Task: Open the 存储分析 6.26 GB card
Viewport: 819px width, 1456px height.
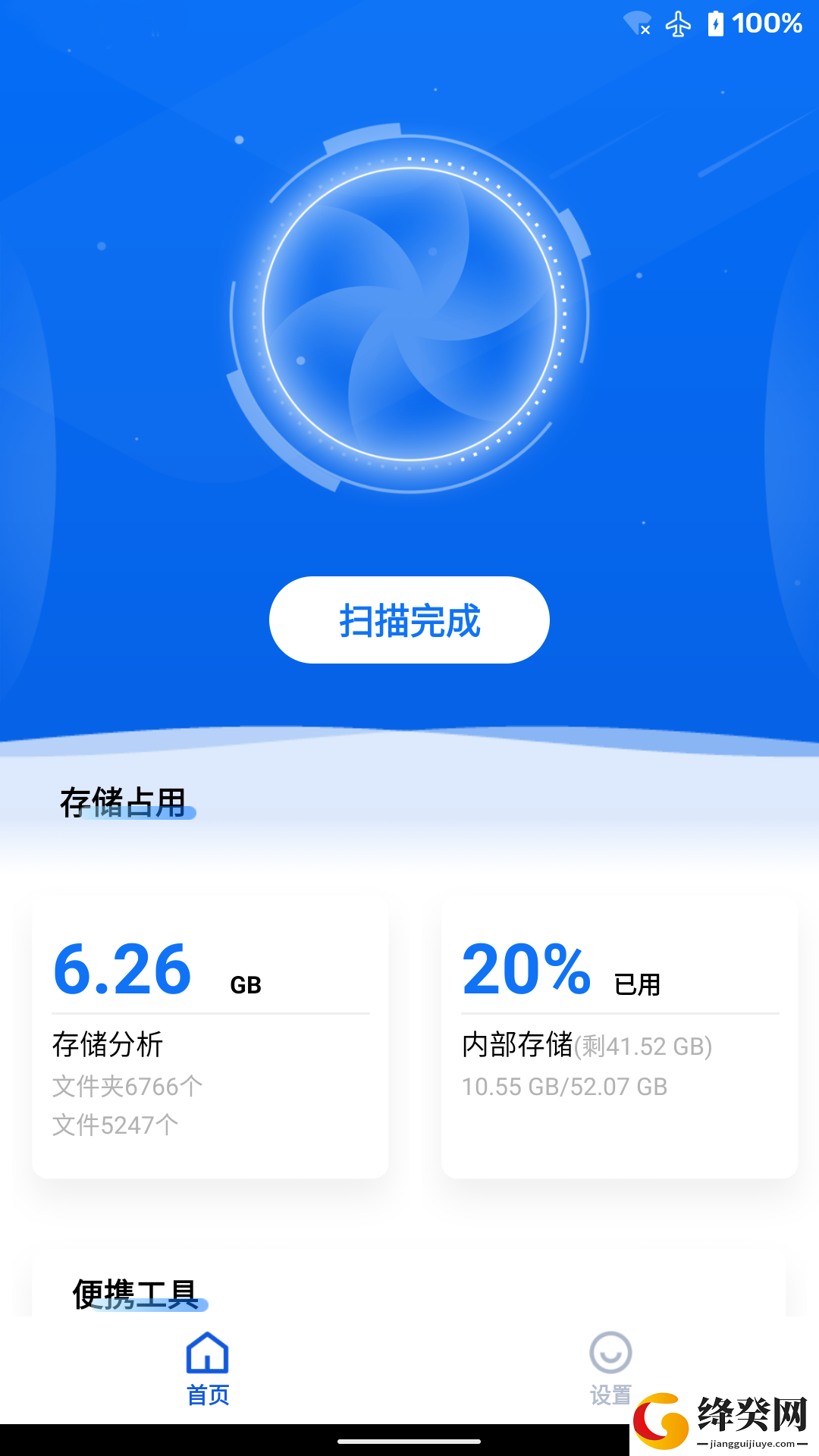Action: pos(210,1038)
